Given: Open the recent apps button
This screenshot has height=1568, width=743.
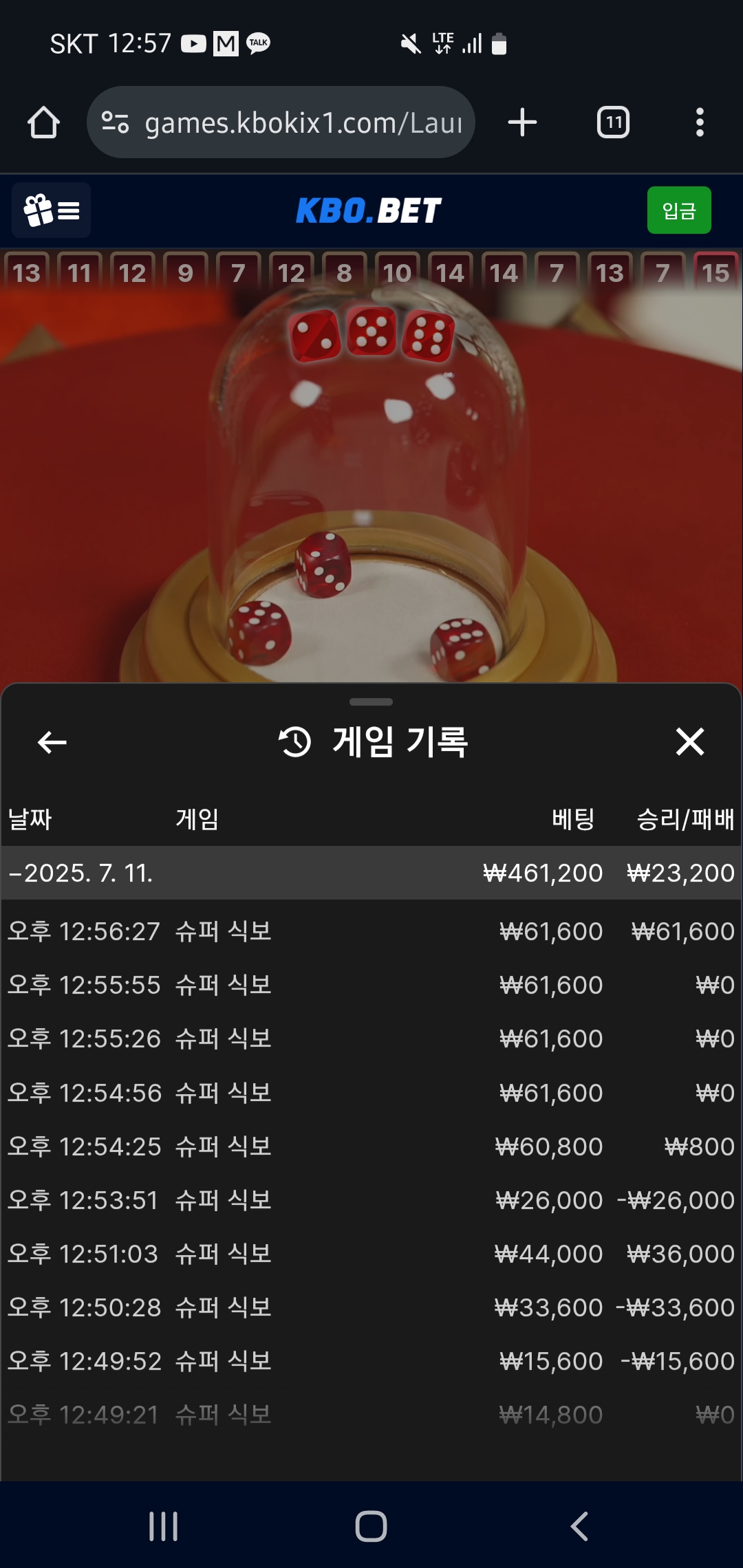Looking at the screenshot, I should click(x=164, y=1527).
